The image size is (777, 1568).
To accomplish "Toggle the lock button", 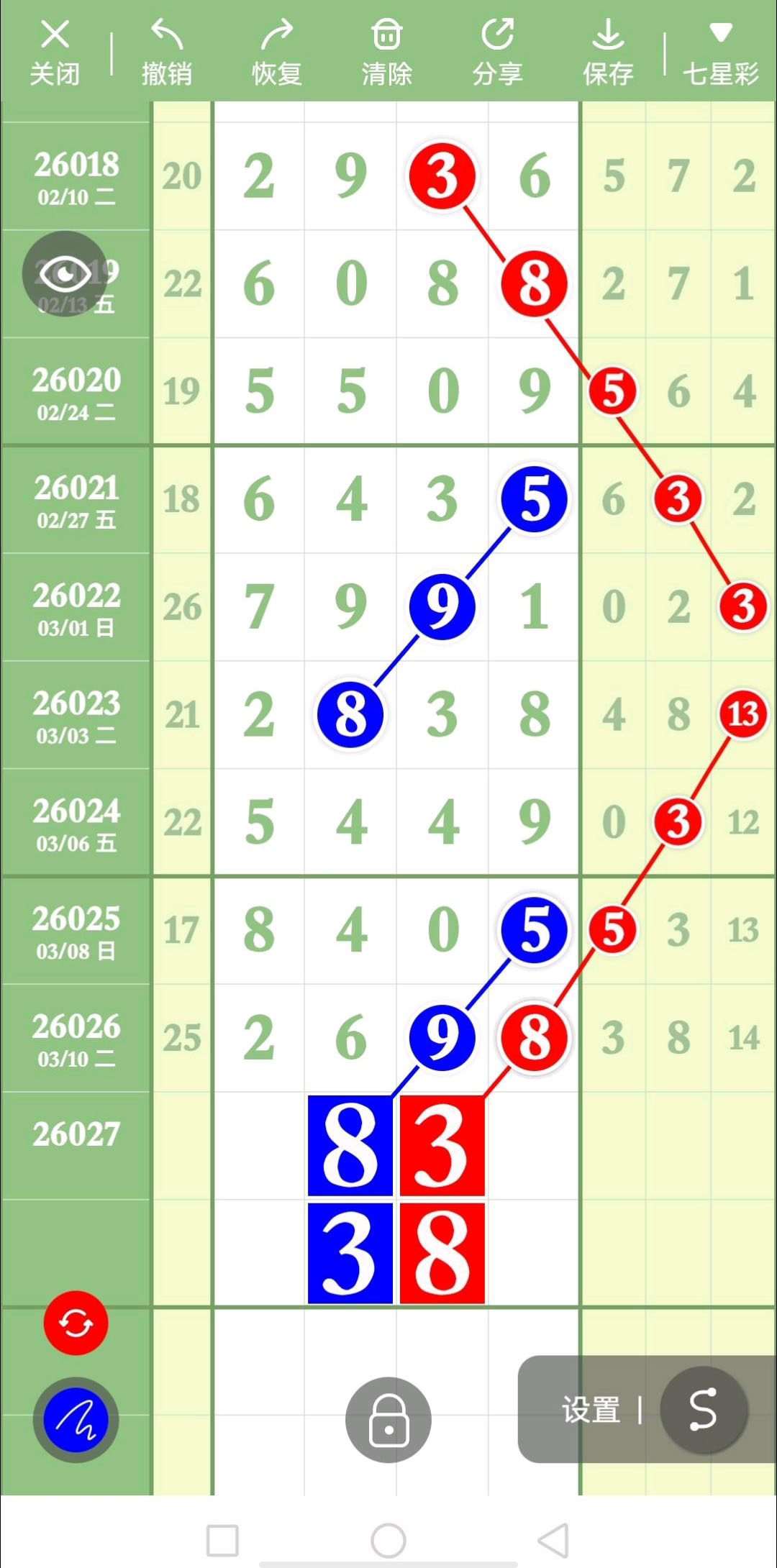I will (x=388, y=1419).
